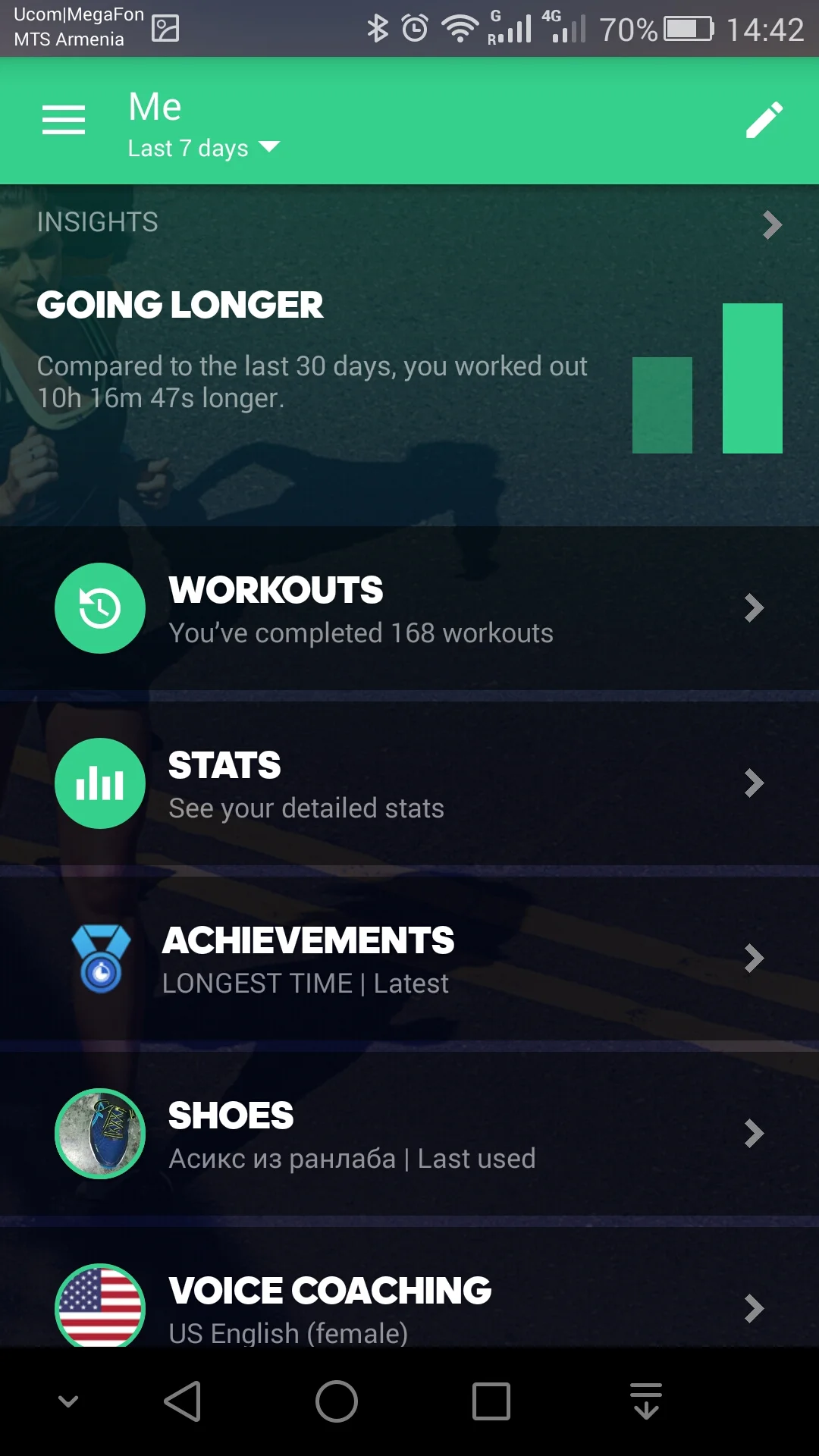Go to home screen via home button

point(337,1401)
